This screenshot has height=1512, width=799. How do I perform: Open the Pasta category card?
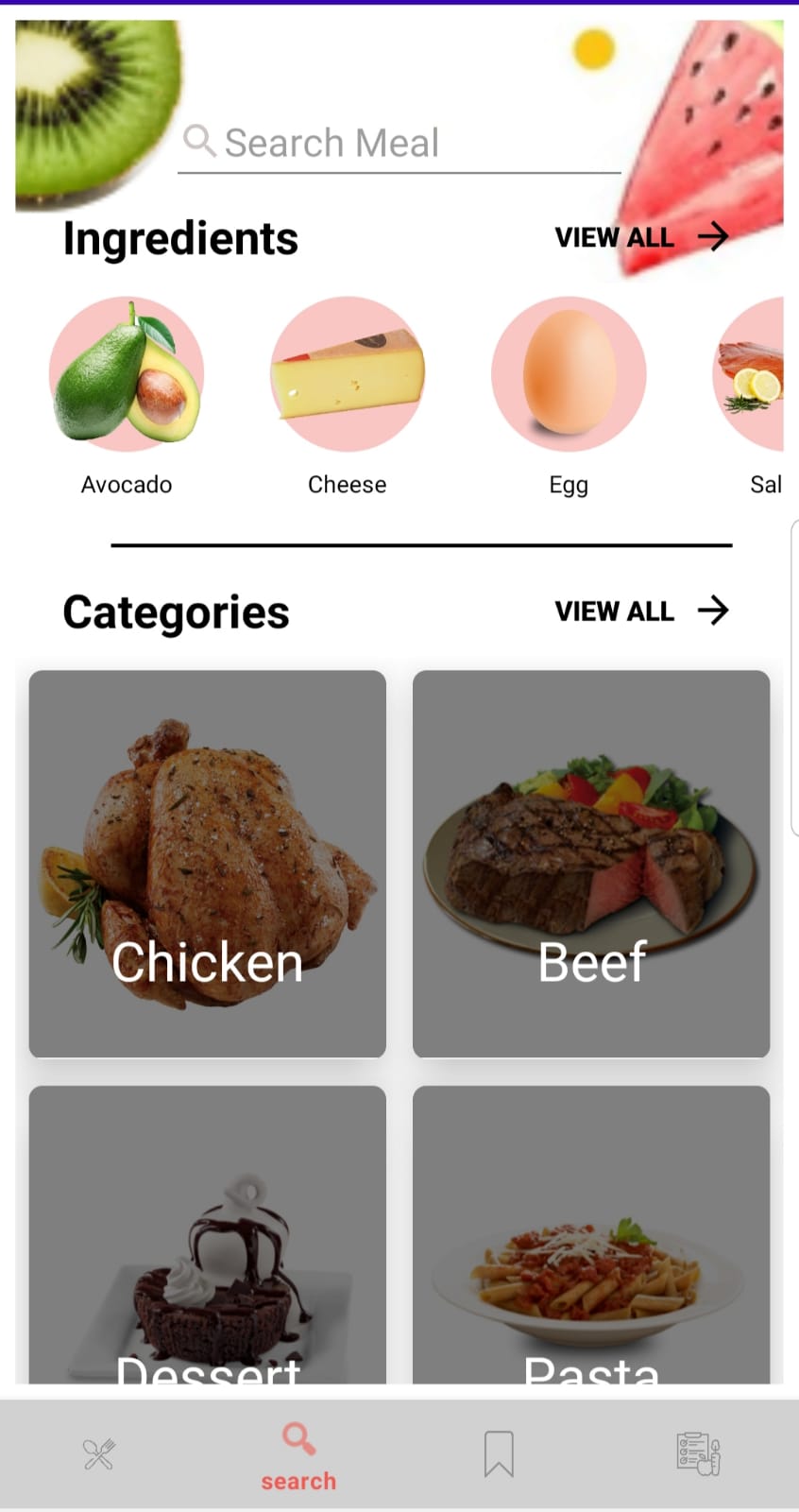click(590, 1228)
